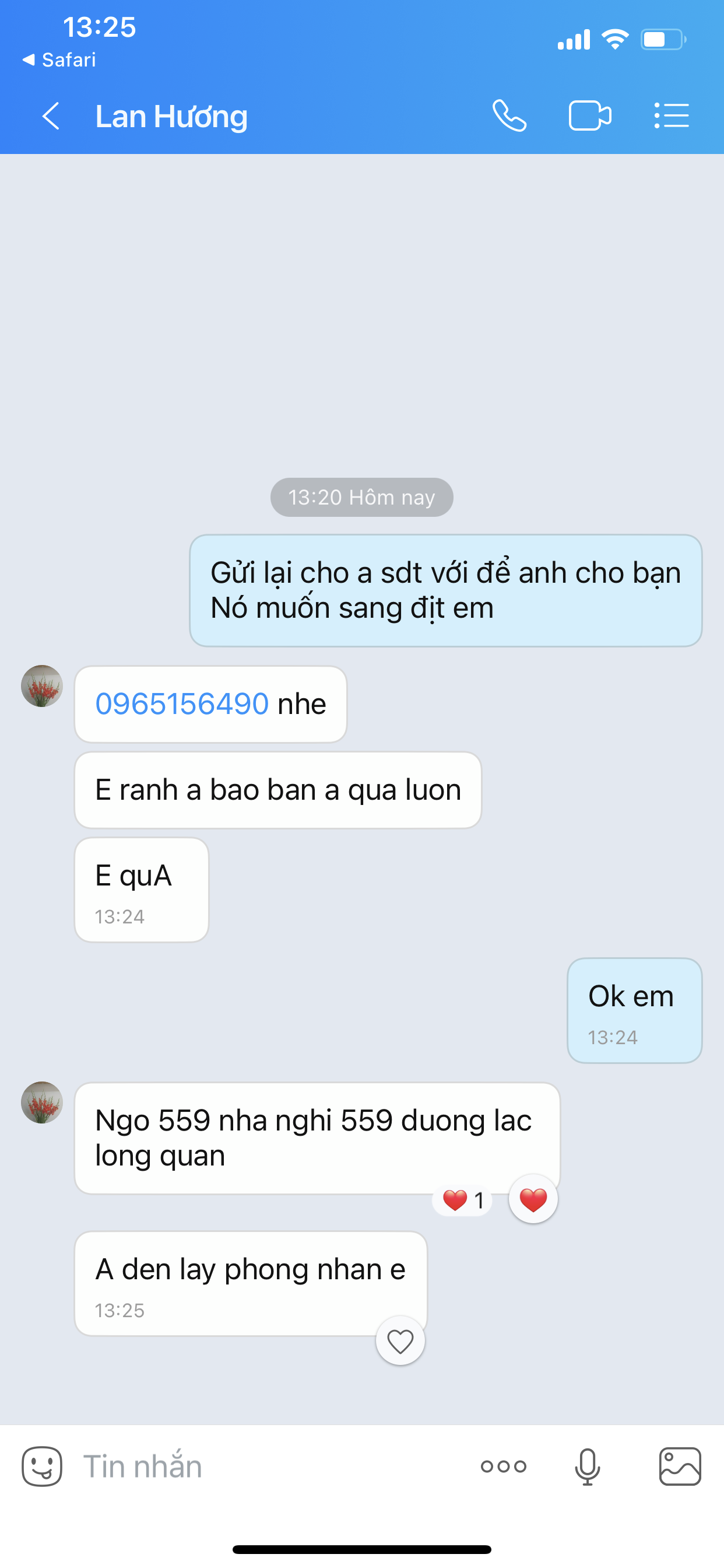Open more attachment options

(x=503, y=1466)
